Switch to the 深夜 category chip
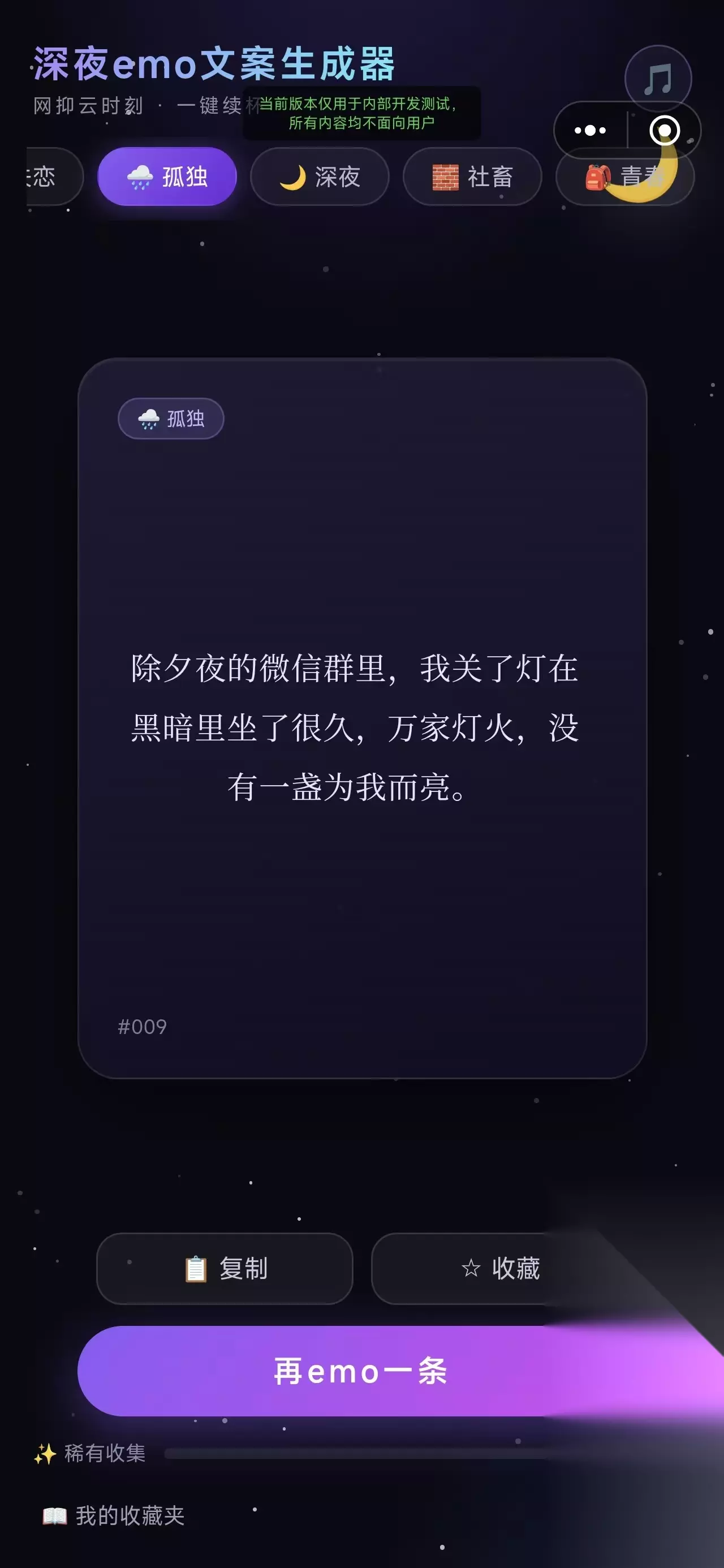The width and height of the screenshot is (724, 1568). 320,176
